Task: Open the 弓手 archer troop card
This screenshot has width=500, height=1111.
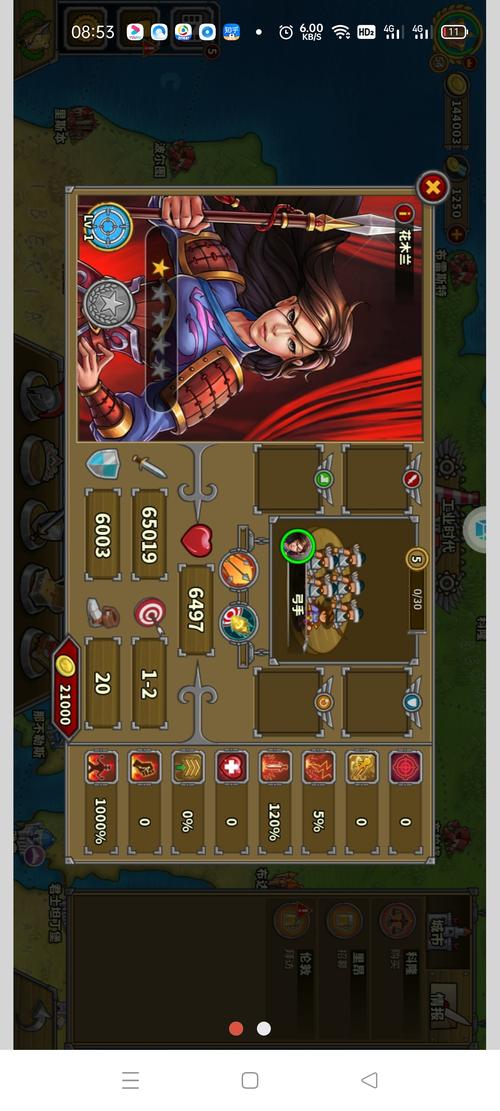Action: (342, 590)
